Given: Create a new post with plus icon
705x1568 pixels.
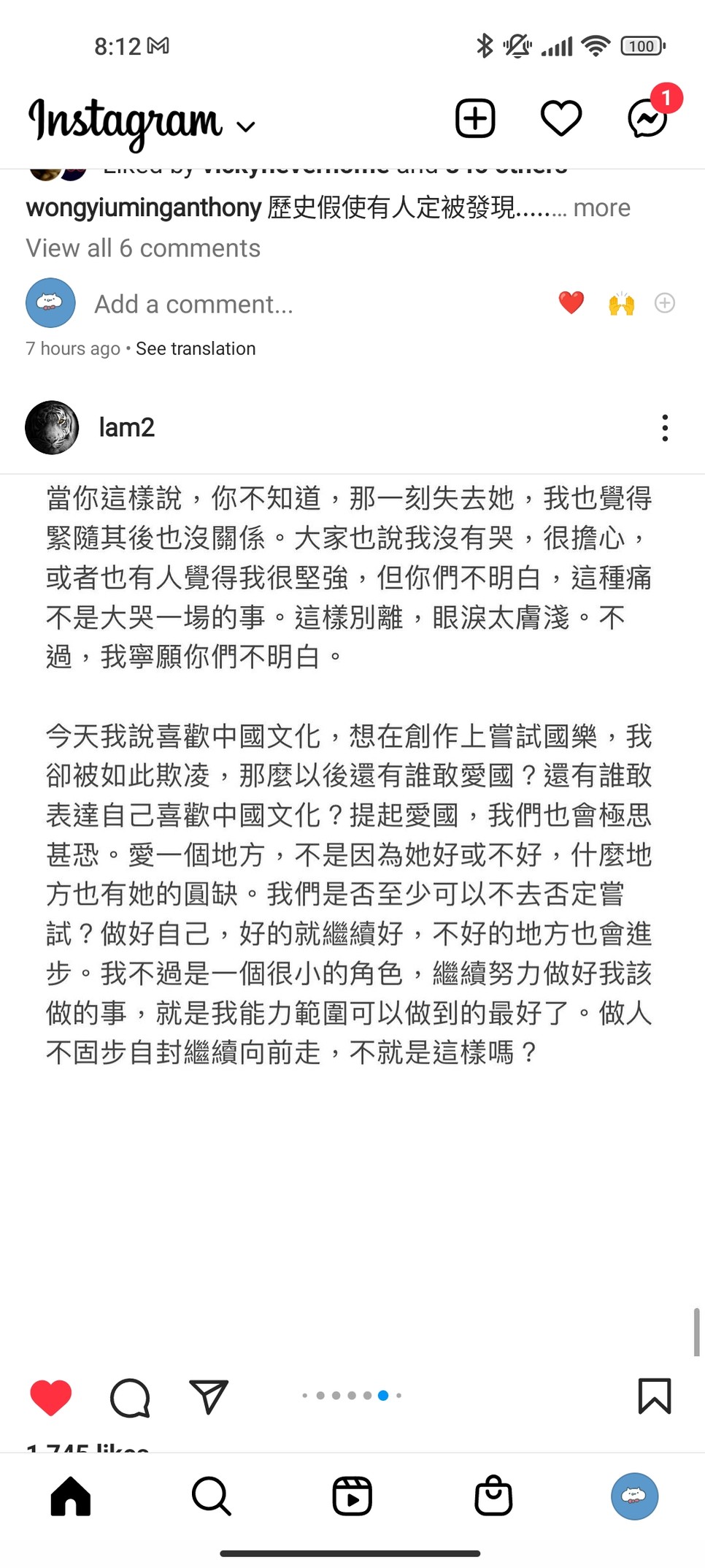Looking at the screenshot, I should pos(475,118).
